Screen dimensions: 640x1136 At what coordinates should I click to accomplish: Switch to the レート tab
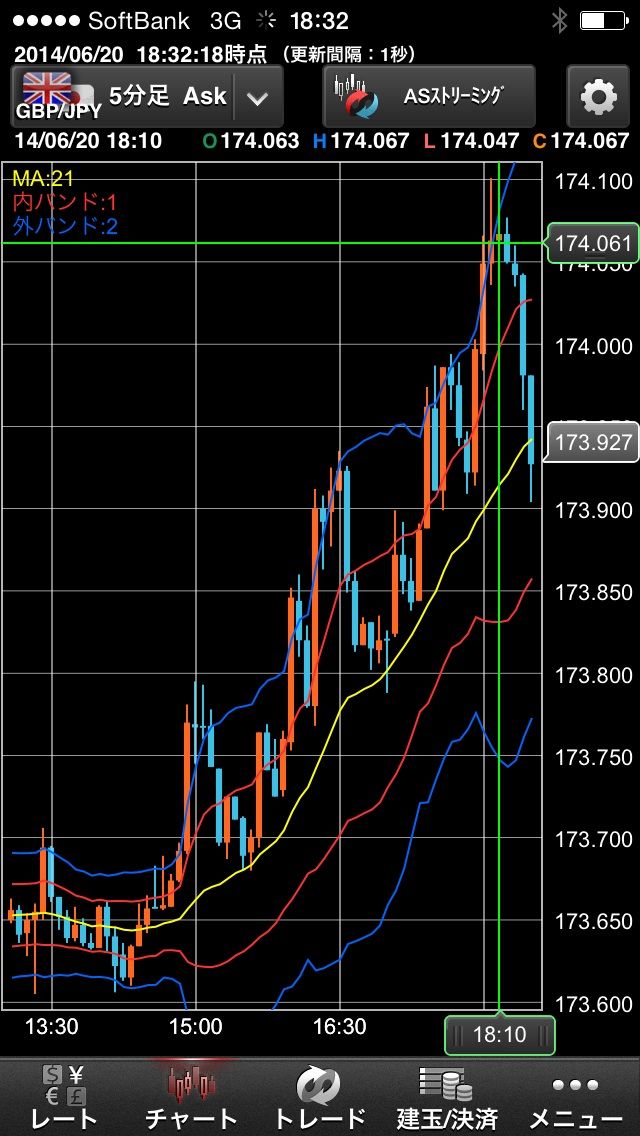coord(64,1096)
